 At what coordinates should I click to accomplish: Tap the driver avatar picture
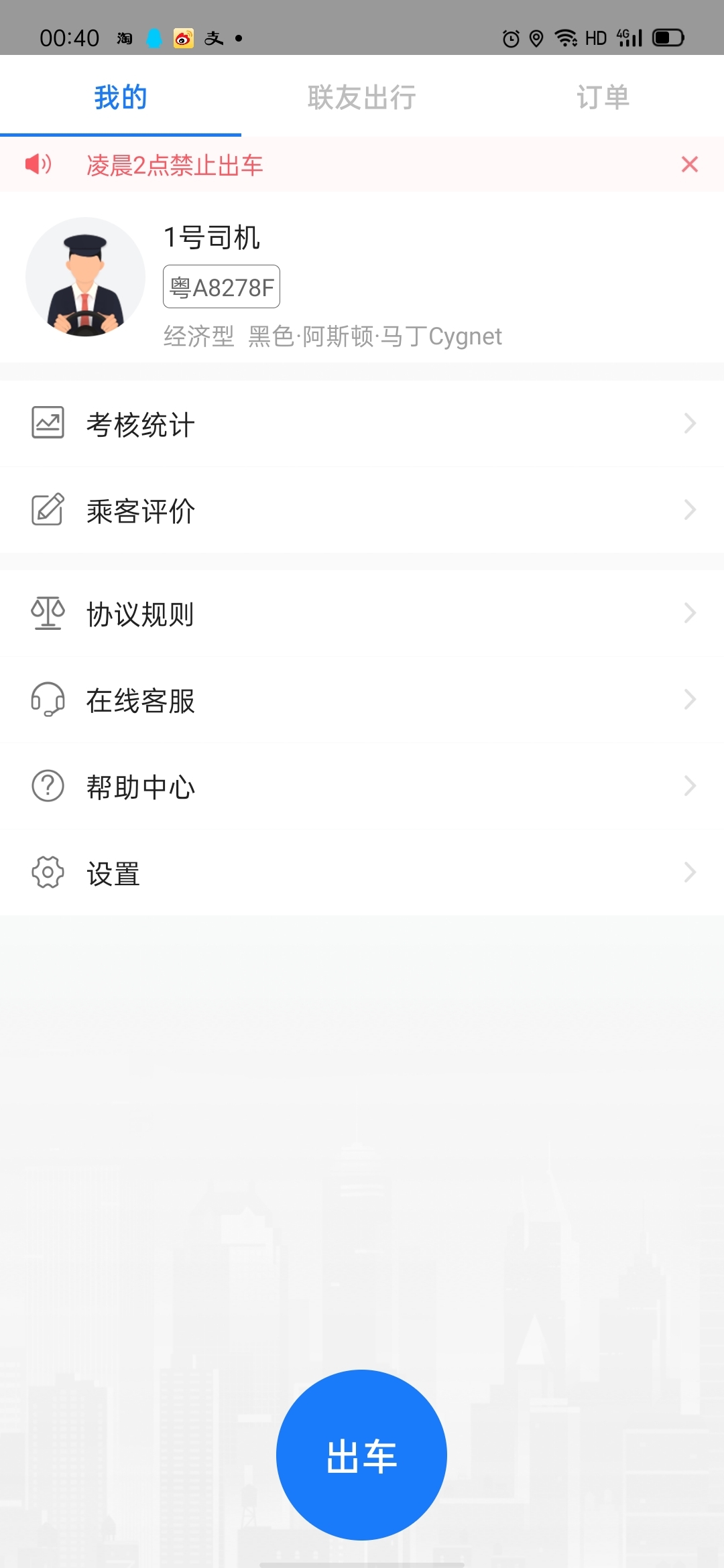[86, 277]
